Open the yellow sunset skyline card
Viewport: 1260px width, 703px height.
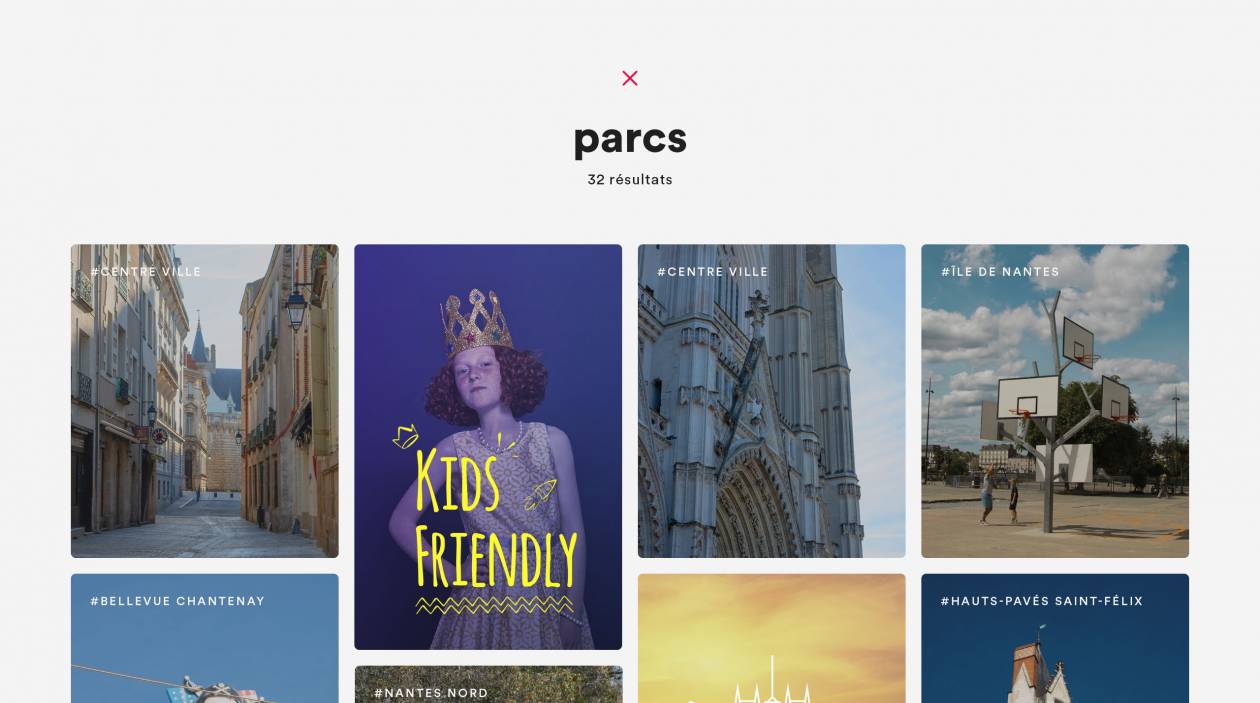click(x=771, y=638)
